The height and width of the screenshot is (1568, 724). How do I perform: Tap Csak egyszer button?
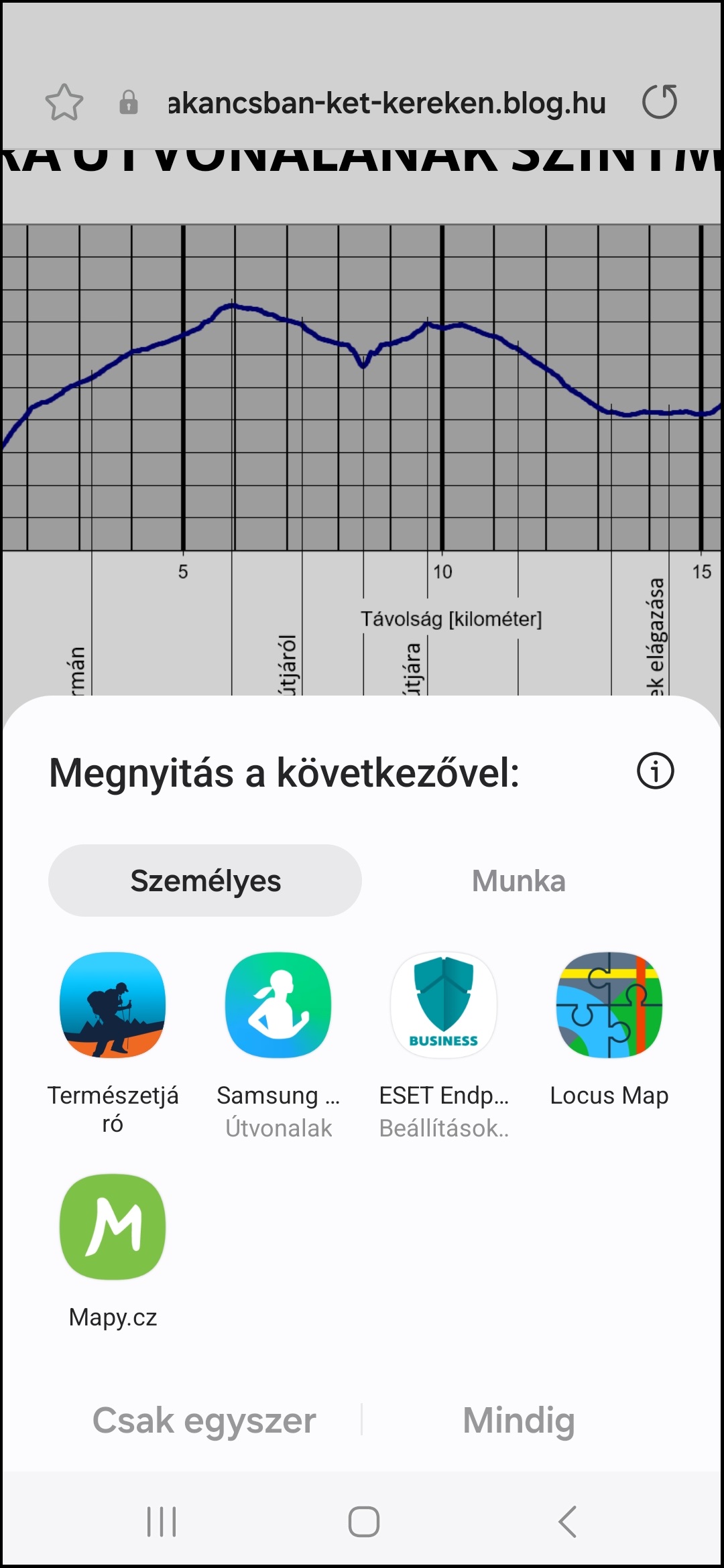click(204, 1420)
